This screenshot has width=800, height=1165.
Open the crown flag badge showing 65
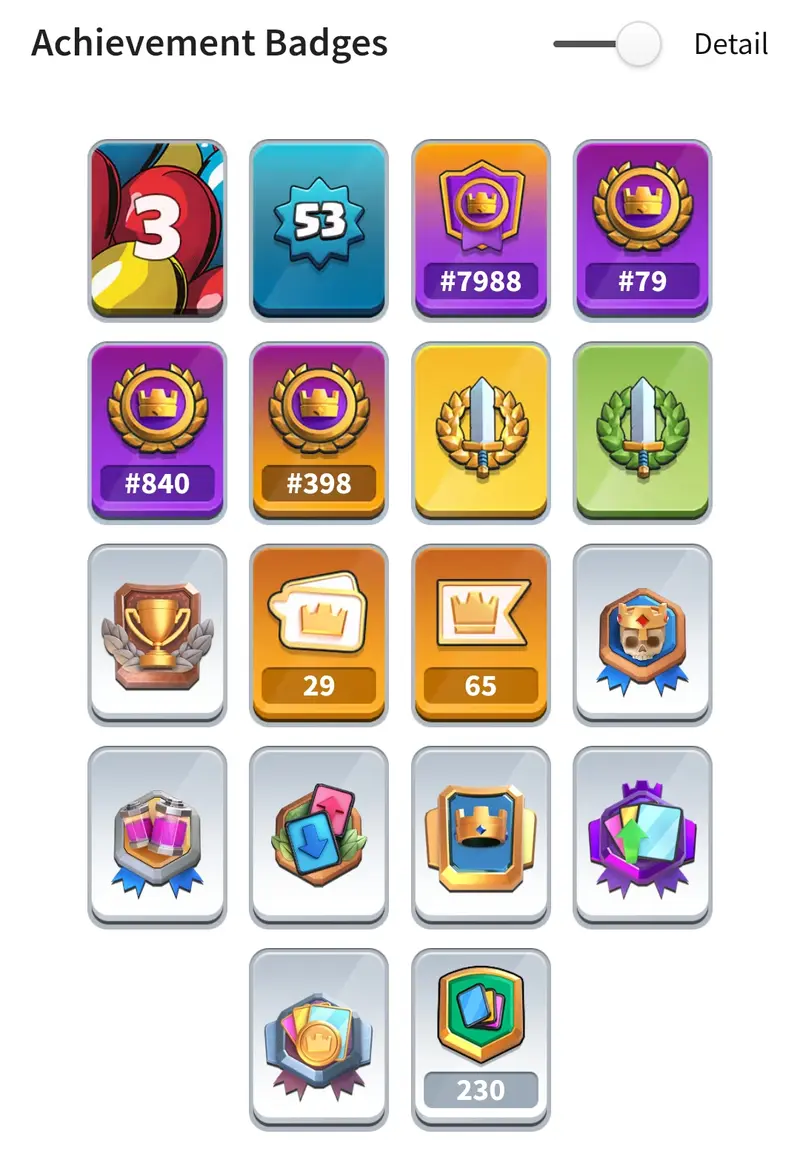click(481, 634)
